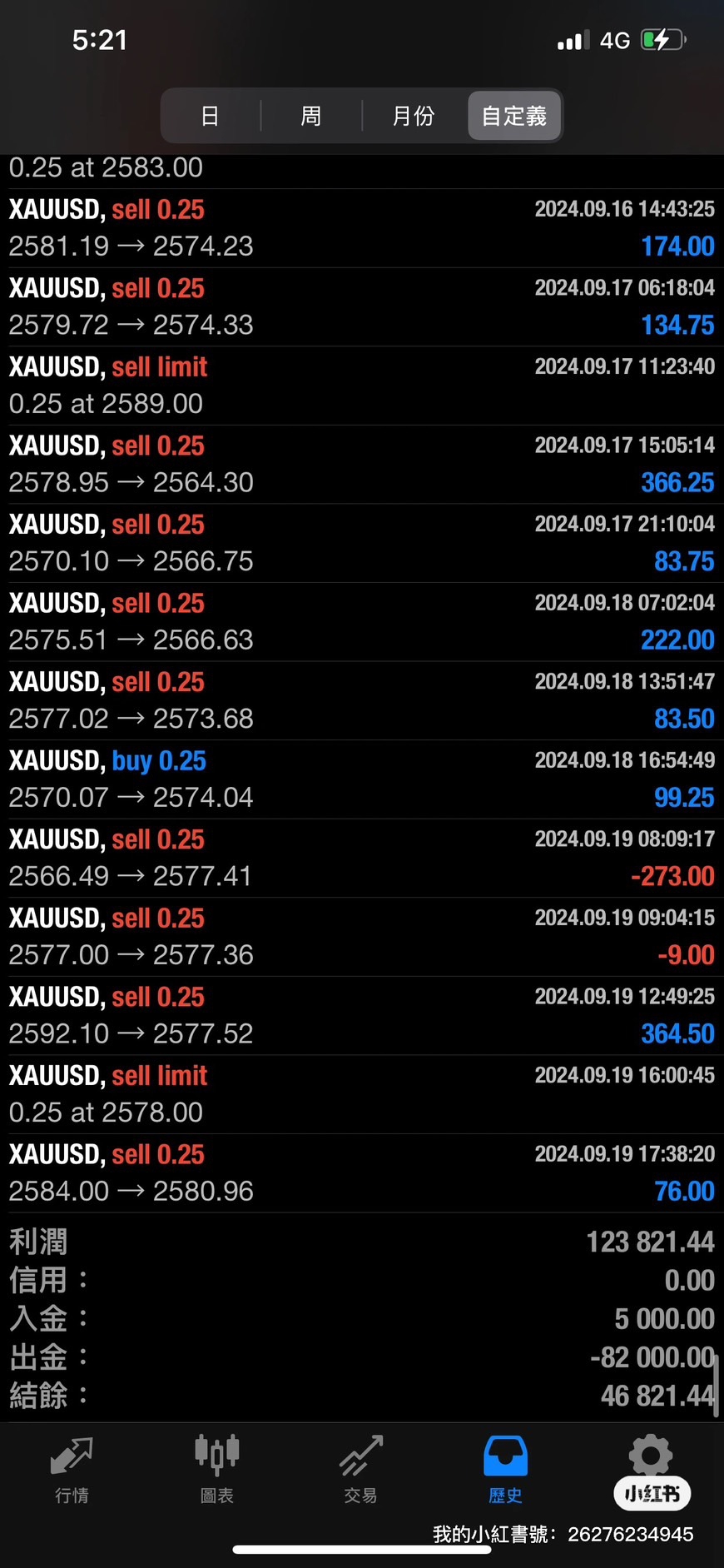Choose the 自定義 custom period tab
724x1568 pixels.
pyautogui.click(x=513, y=116)
